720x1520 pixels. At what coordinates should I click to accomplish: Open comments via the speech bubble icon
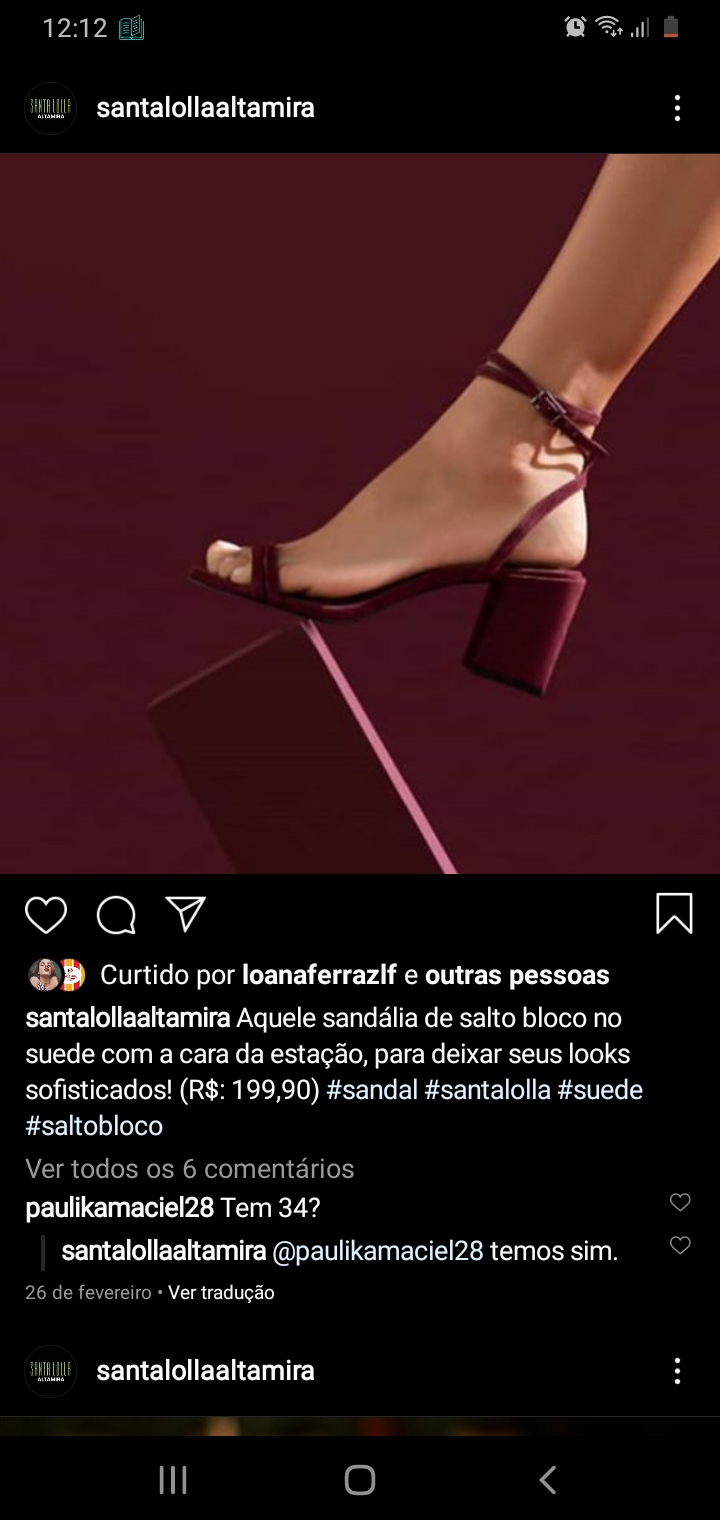pyautogui.click(x=116, y=914)
